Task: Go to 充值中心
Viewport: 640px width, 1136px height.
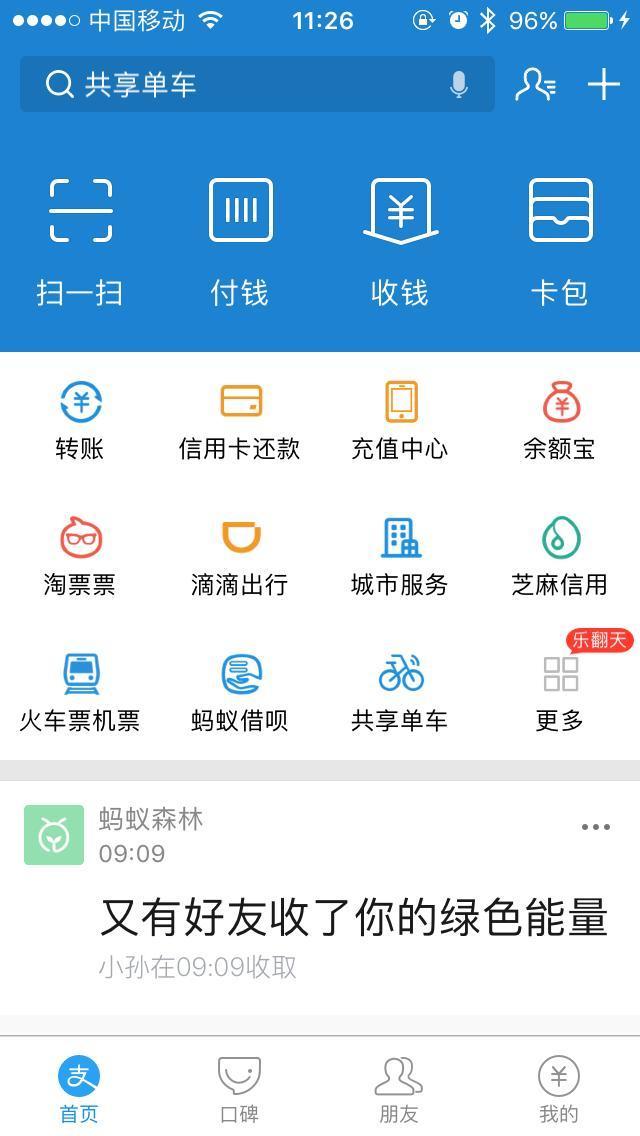Action: (400, 420)
